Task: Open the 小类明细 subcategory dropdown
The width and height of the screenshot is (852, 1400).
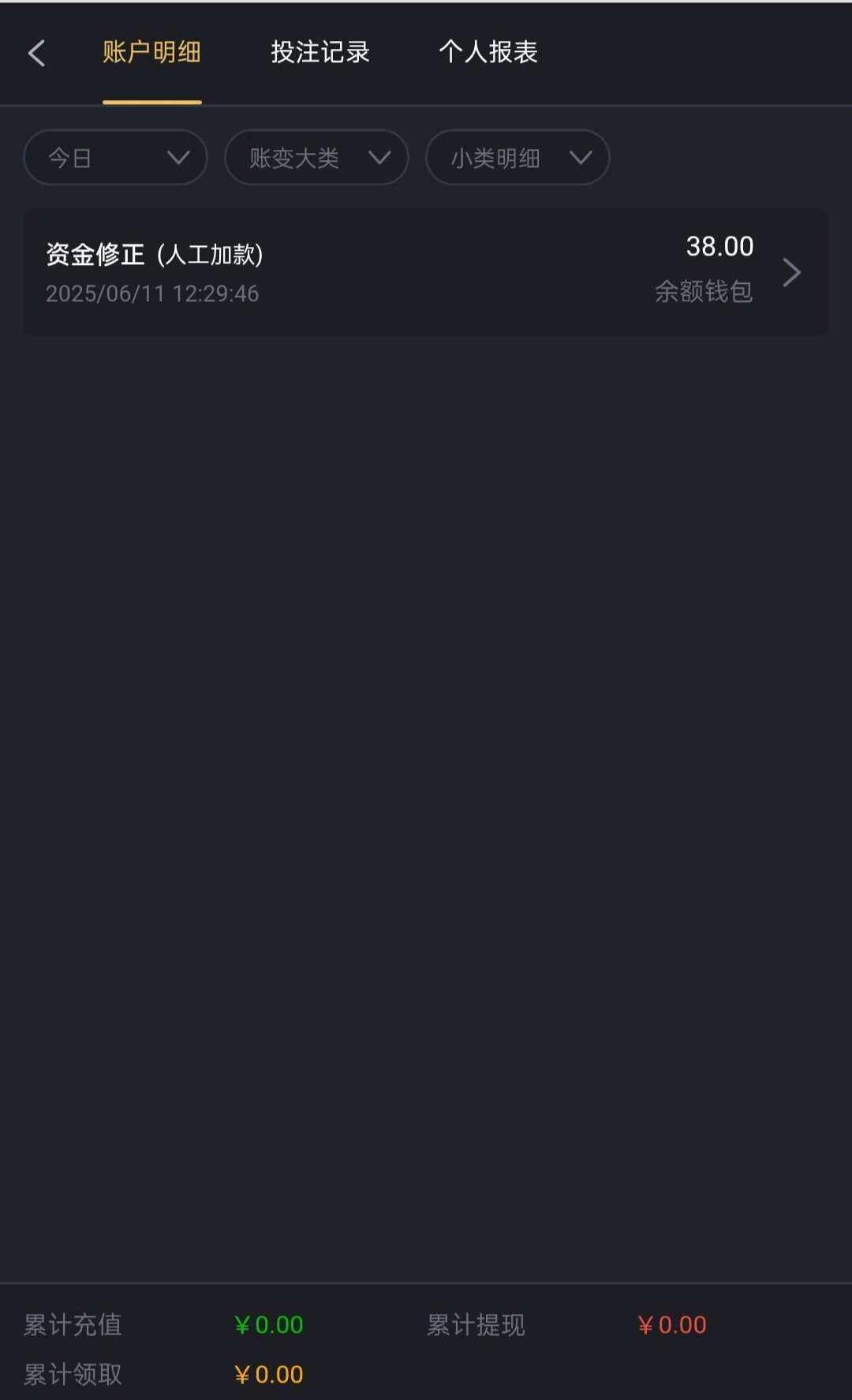Action: click(x=517, y=158)
